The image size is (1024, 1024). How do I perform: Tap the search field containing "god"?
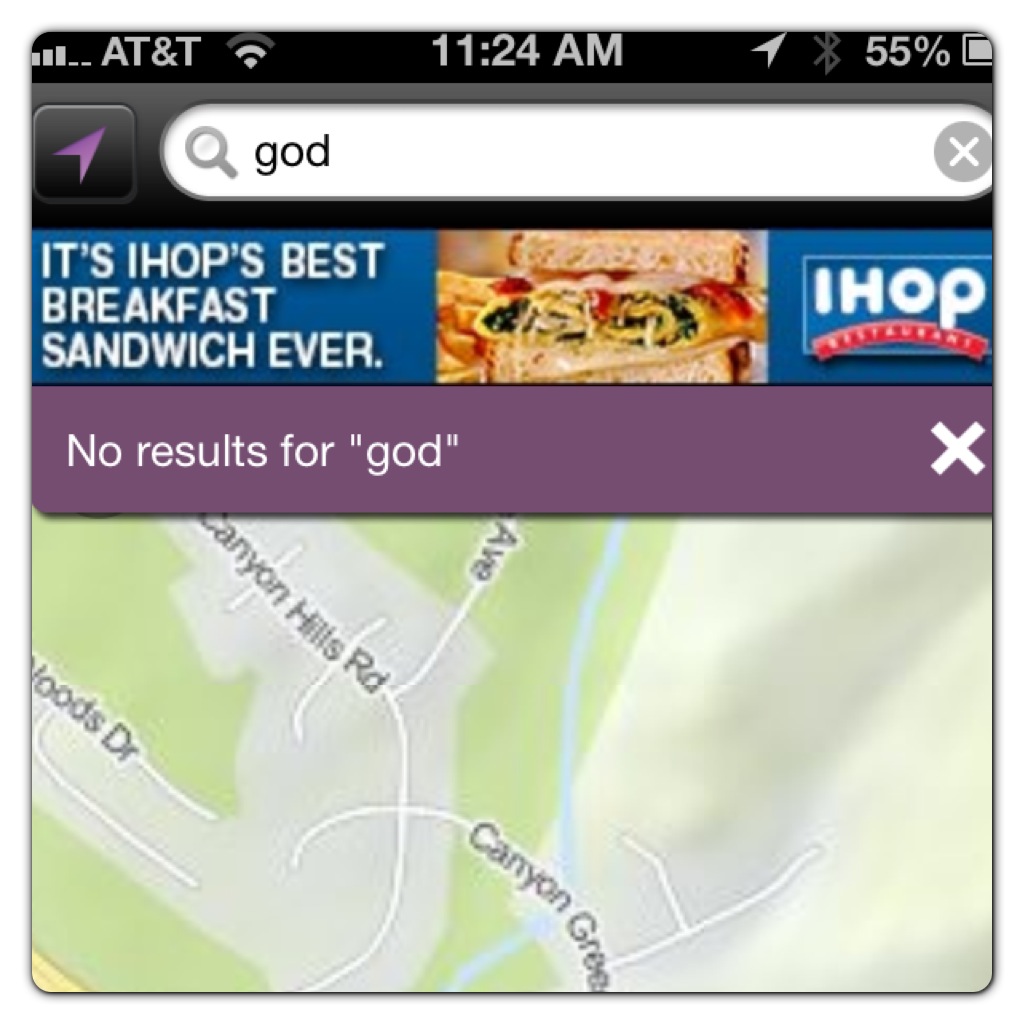[560, 153]
